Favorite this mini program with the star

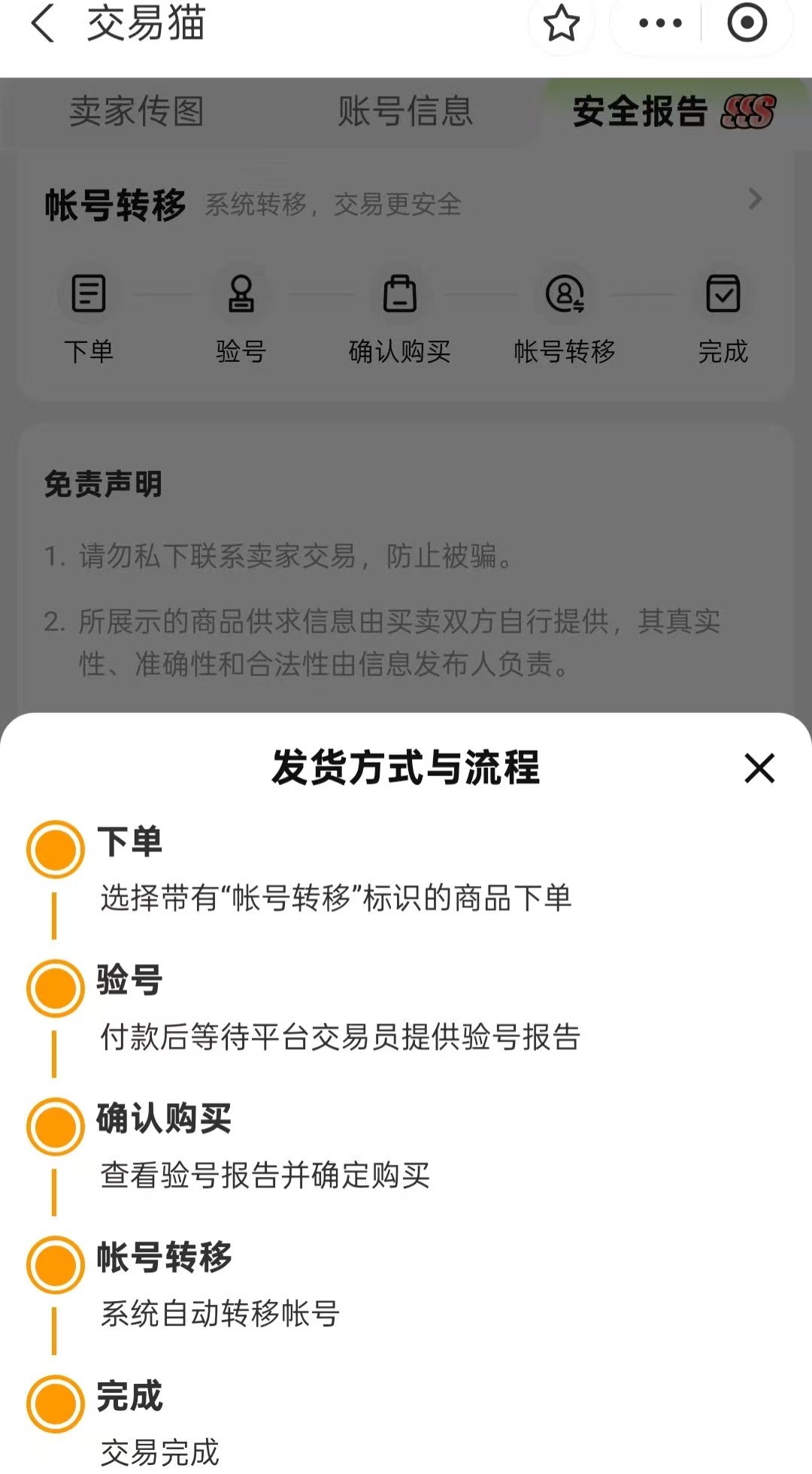561,23
